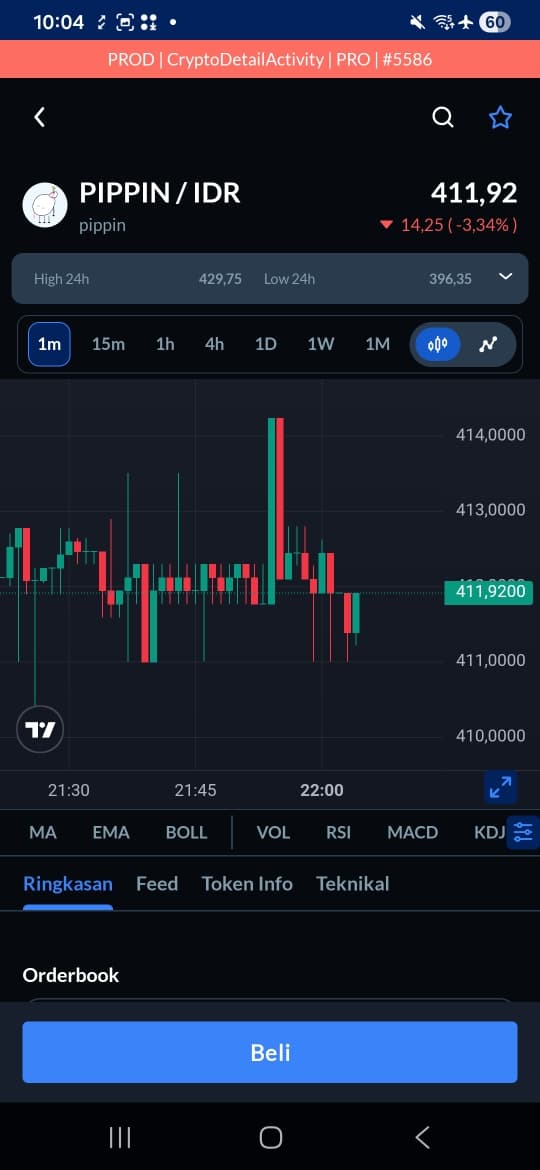The height and width of the screenshot is (1170, 540).
Task: Open the indicator settings sliders icon
Action: click(x=524, y=832)
